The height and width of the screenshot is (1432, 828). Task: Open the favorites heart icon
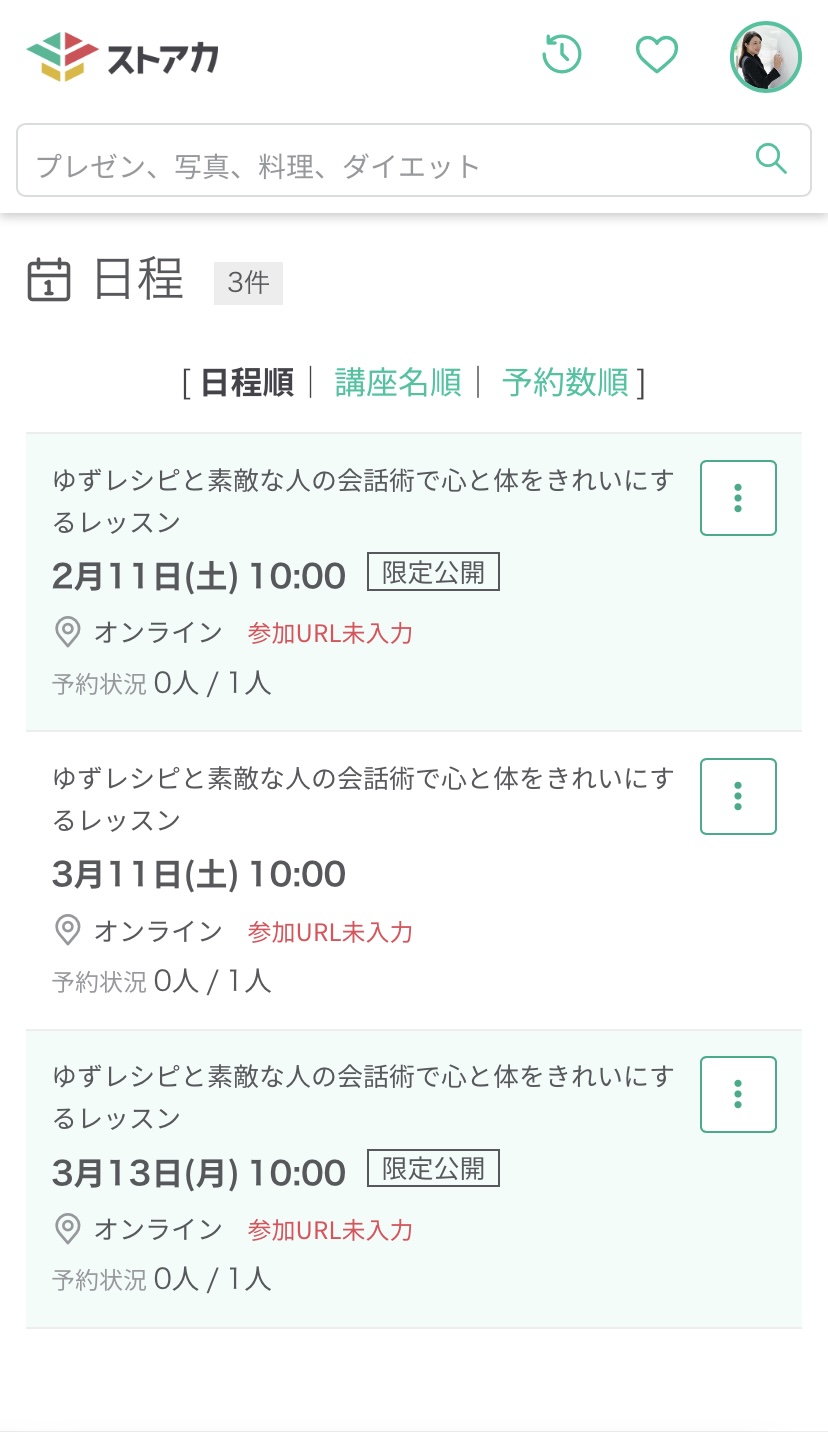(657, 54)
